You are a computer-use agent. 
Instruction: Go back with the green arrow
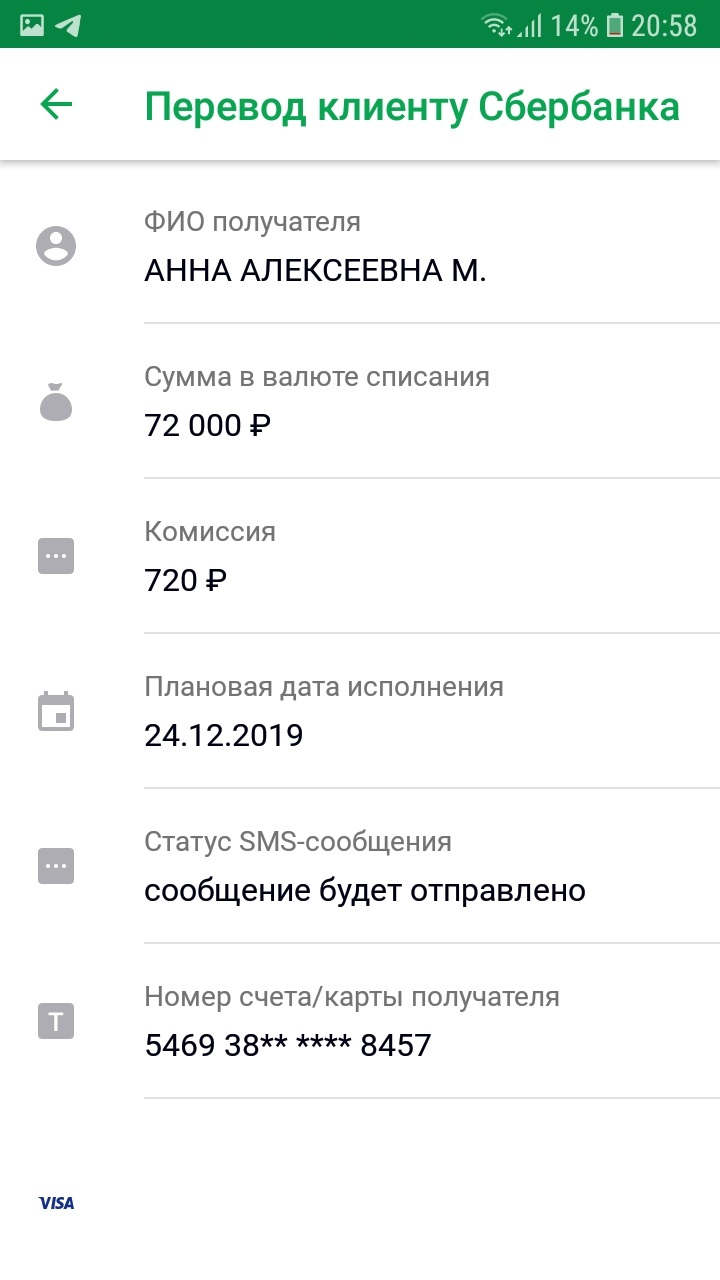click(x=56, y=104)
